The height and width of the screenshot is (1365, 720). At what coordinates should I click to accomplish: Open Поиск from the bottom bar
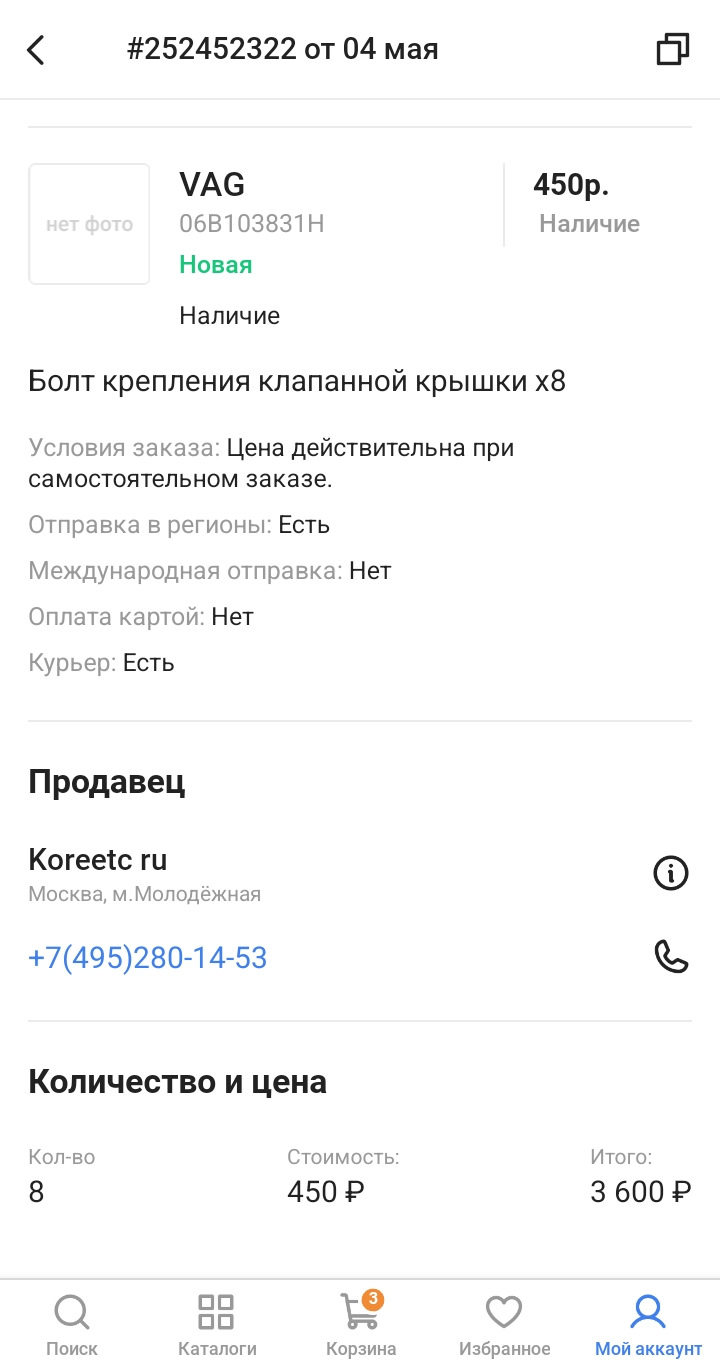coord(71,1320)
